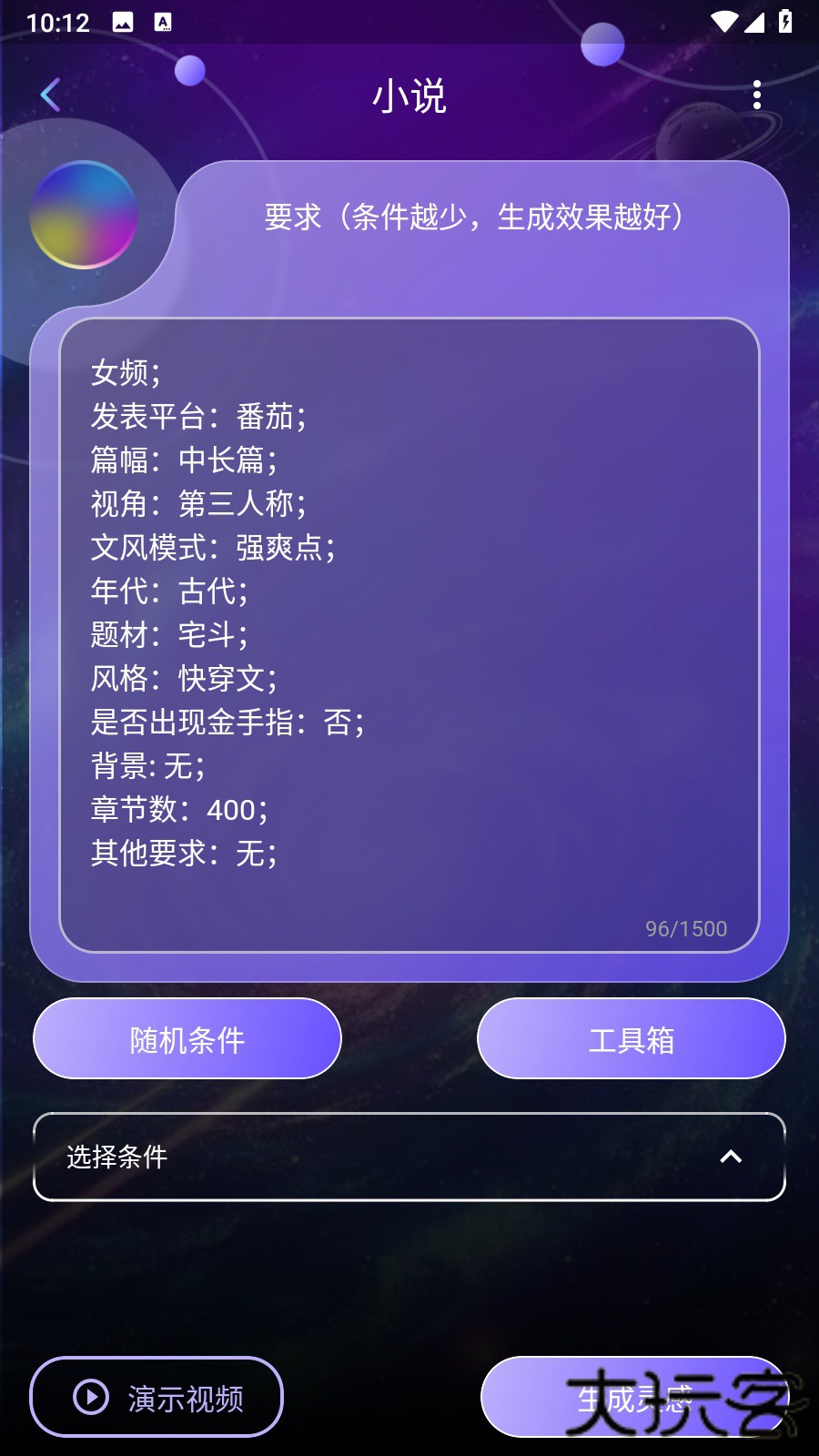Toggle 是否出现金手指 to 是
Image resolution: width=819 pixels, height=1456 pixels.
tap(227, 723)
